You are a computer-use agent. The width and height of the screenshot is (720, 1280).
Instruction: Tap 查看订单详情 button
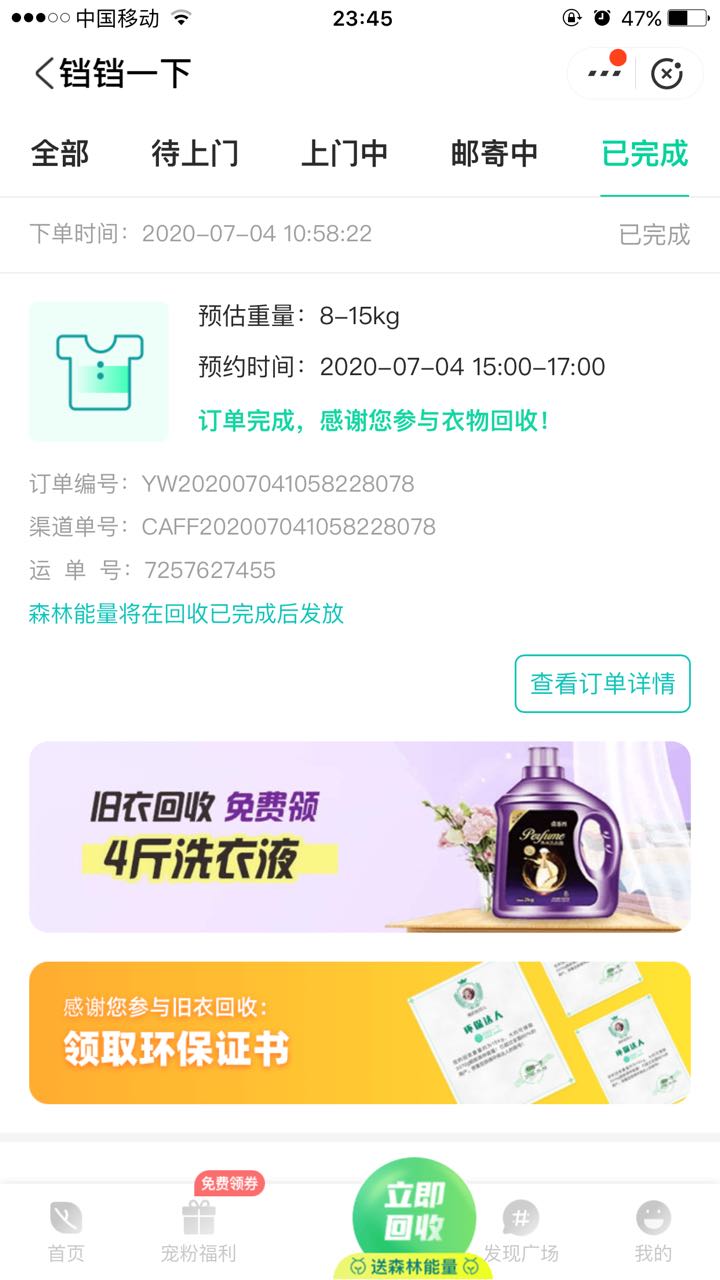coord(602,684)
